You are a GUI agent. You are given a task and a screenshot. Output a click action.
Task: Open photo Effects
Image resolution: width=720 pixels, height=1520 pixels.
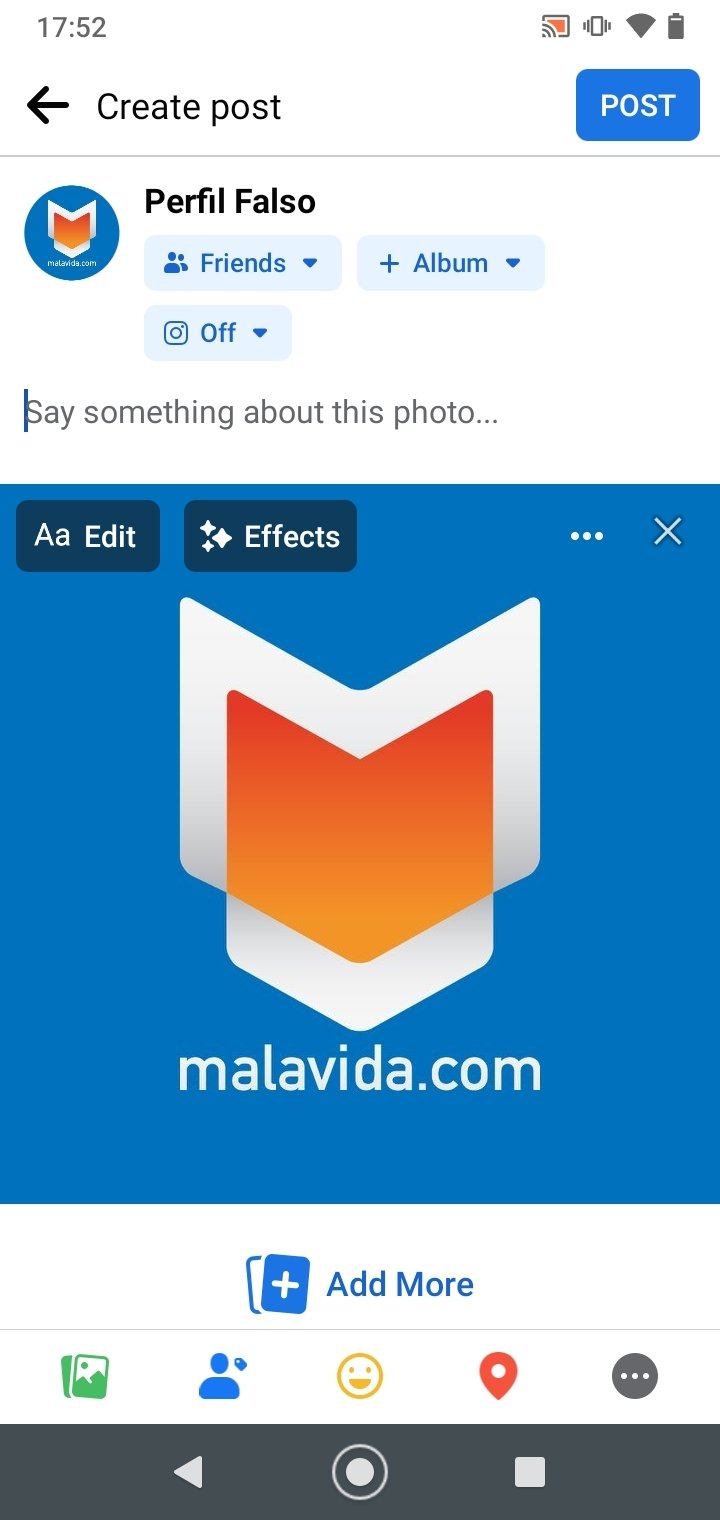pyautogui.click(x=270, y=536)
